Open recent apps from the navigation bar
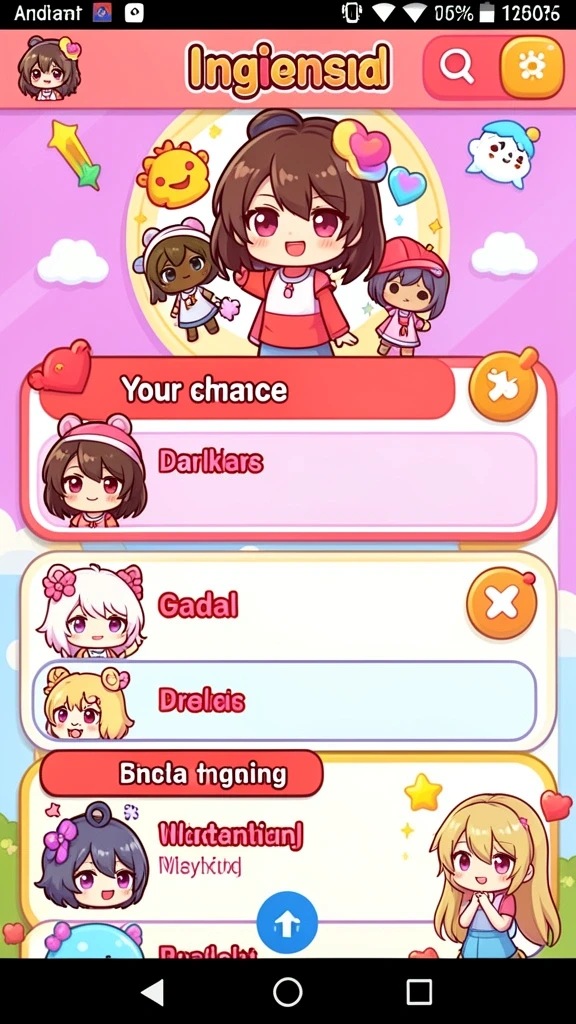 [419, 992]
